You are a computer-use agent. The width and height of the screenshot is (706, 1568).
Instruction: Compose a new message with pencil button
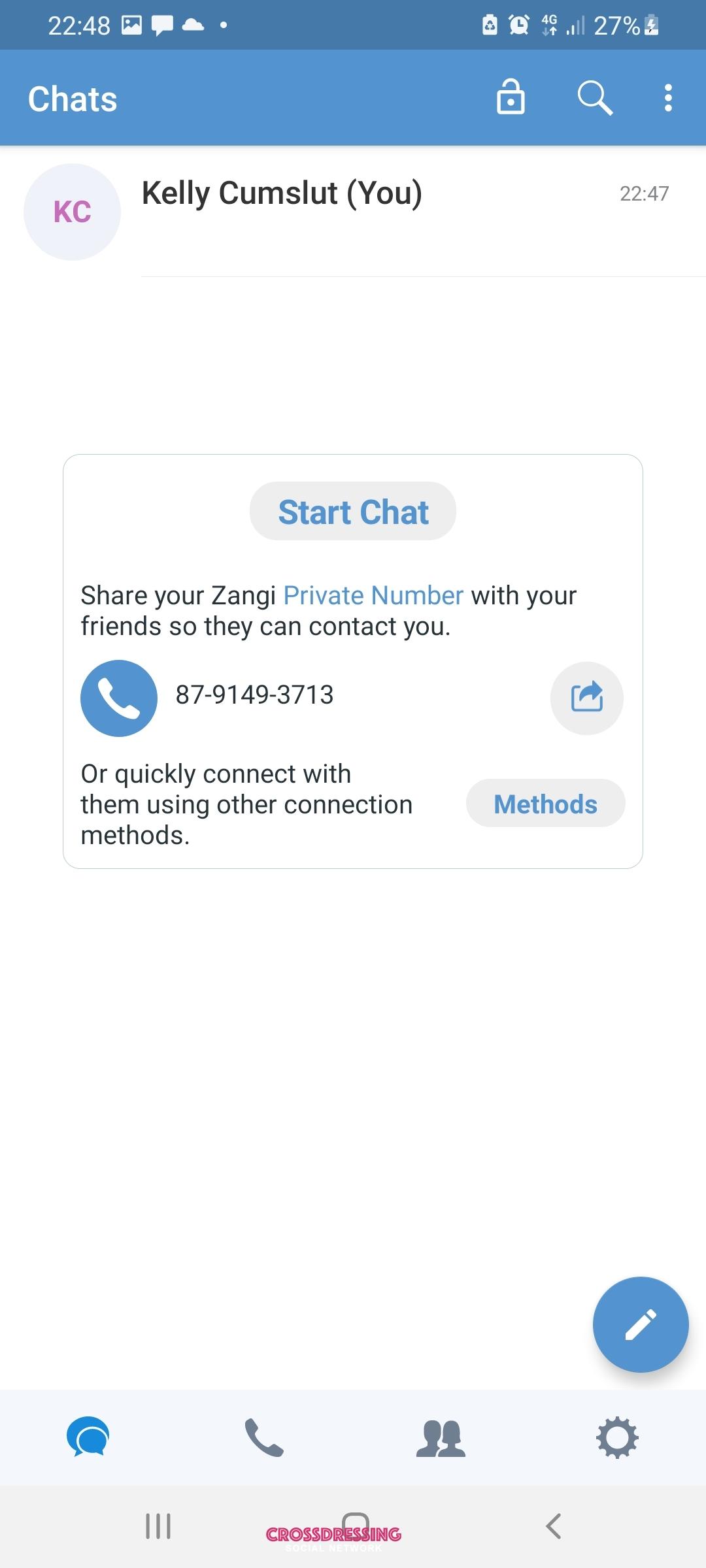640,1324
